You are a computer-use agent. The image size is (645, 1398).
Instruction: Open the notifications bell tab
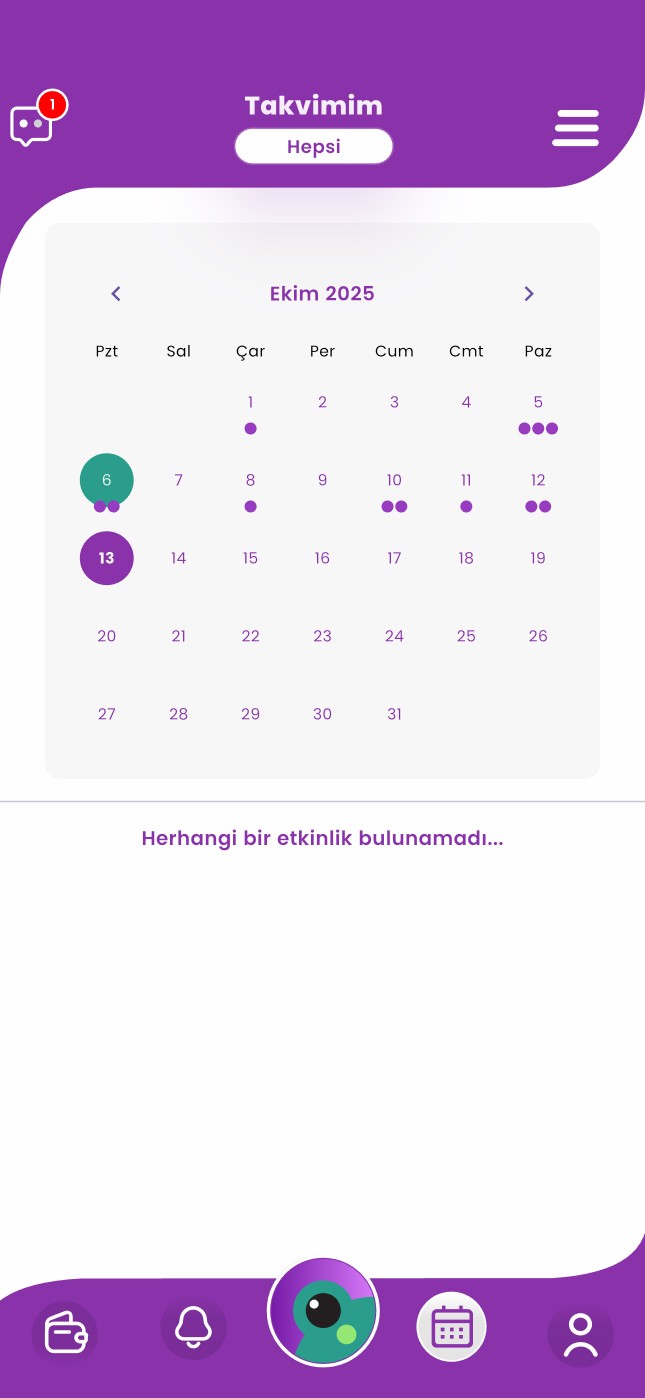coord(193,1328)
